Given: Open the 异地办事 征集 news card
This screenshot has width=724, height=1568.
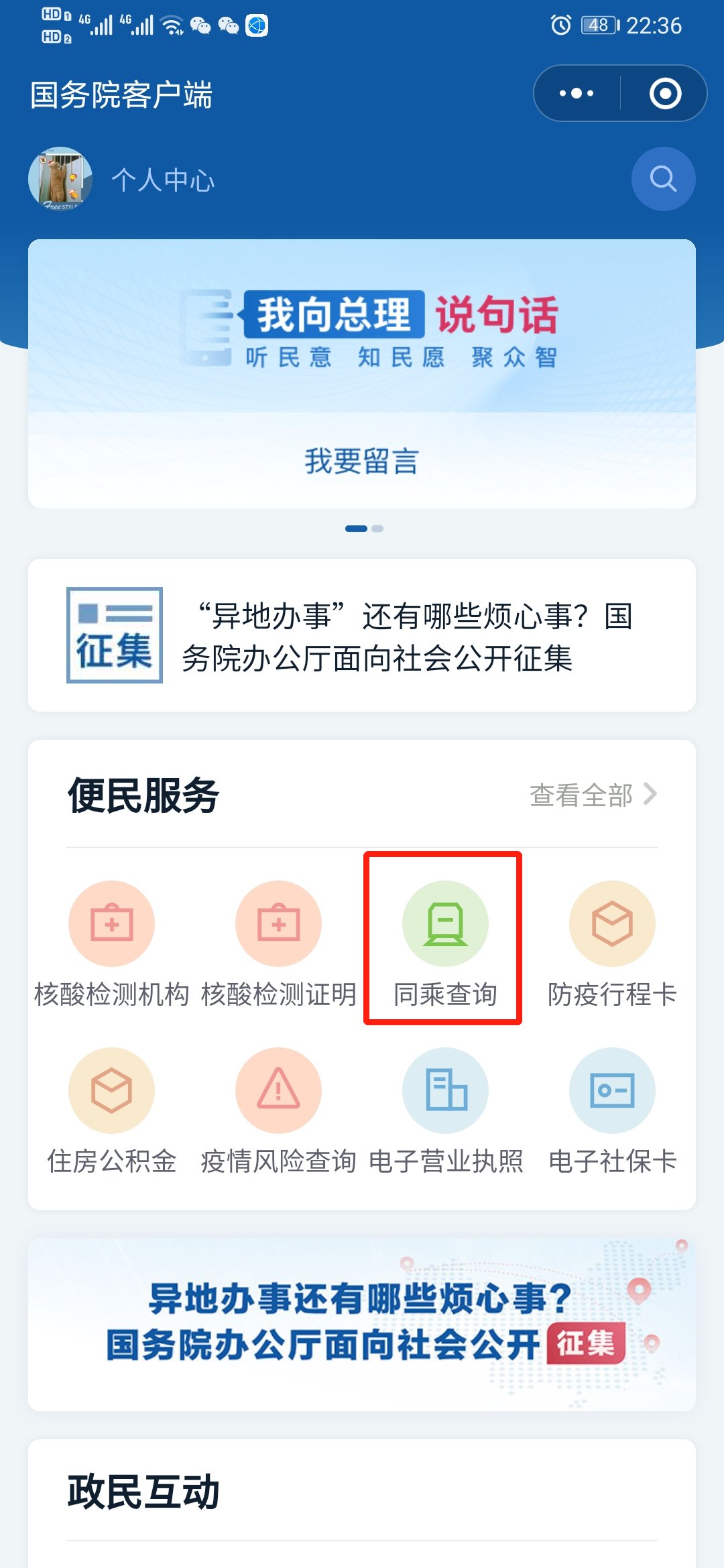Looking at the screenshot, I should 362,635.
